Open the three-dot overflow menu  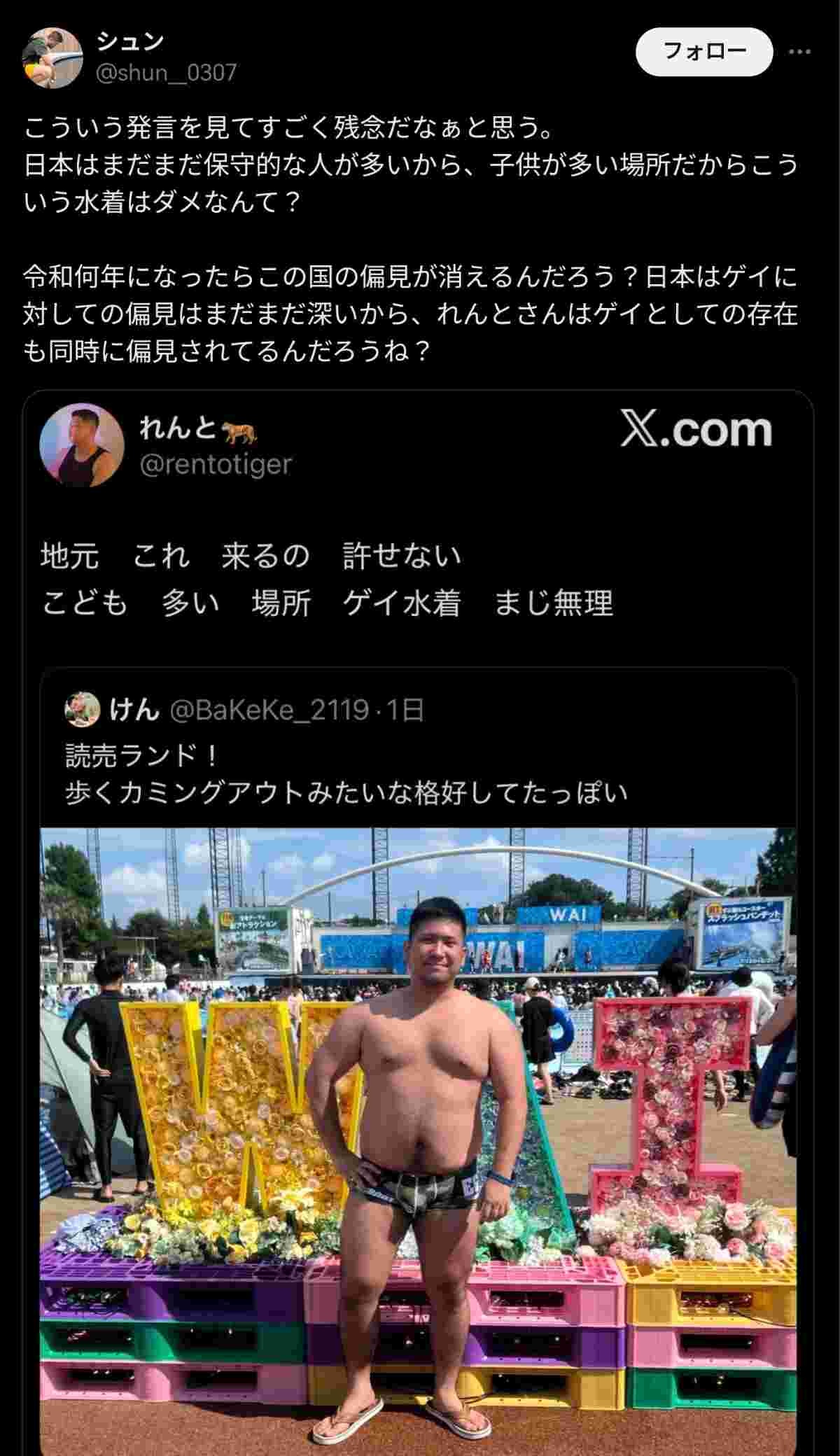pos(799,51)
